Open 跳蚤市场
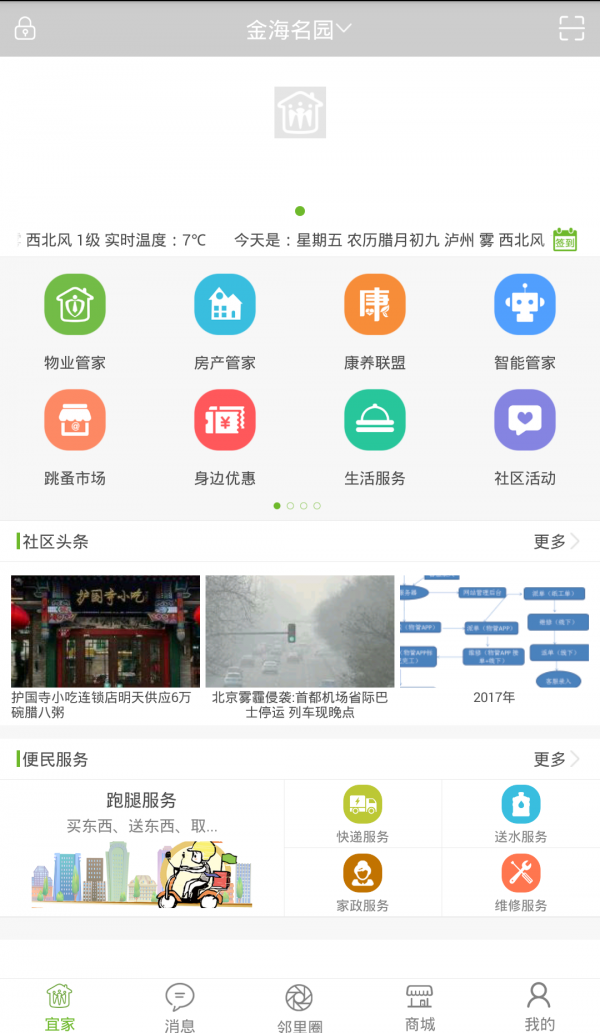The width and height of the screenshot is (600, 1033). click(x=75, y=420)
